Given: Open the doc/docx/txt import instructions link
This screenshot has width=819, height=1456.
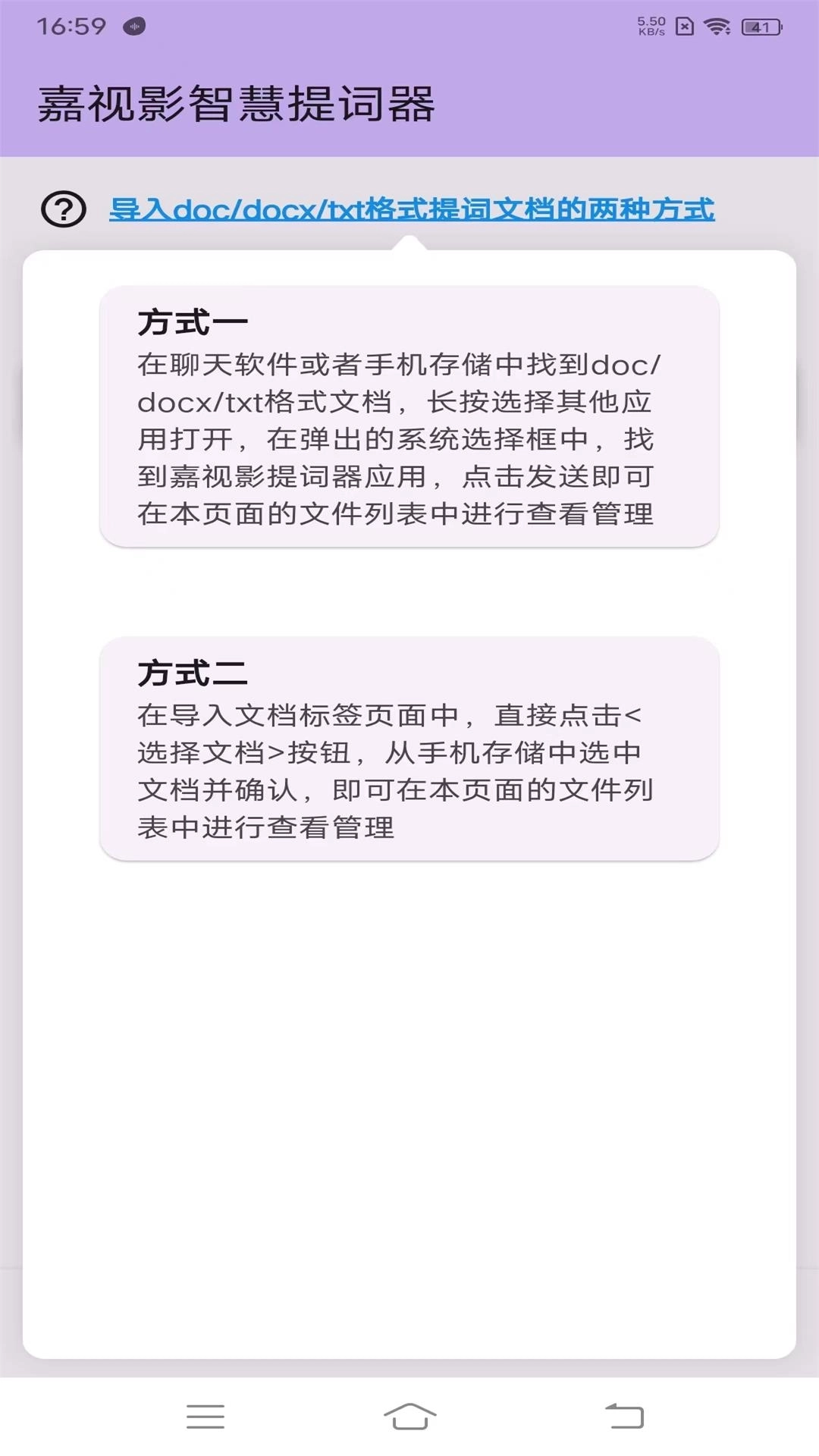Looking at the screenshot, I should (x=412, y=211).
